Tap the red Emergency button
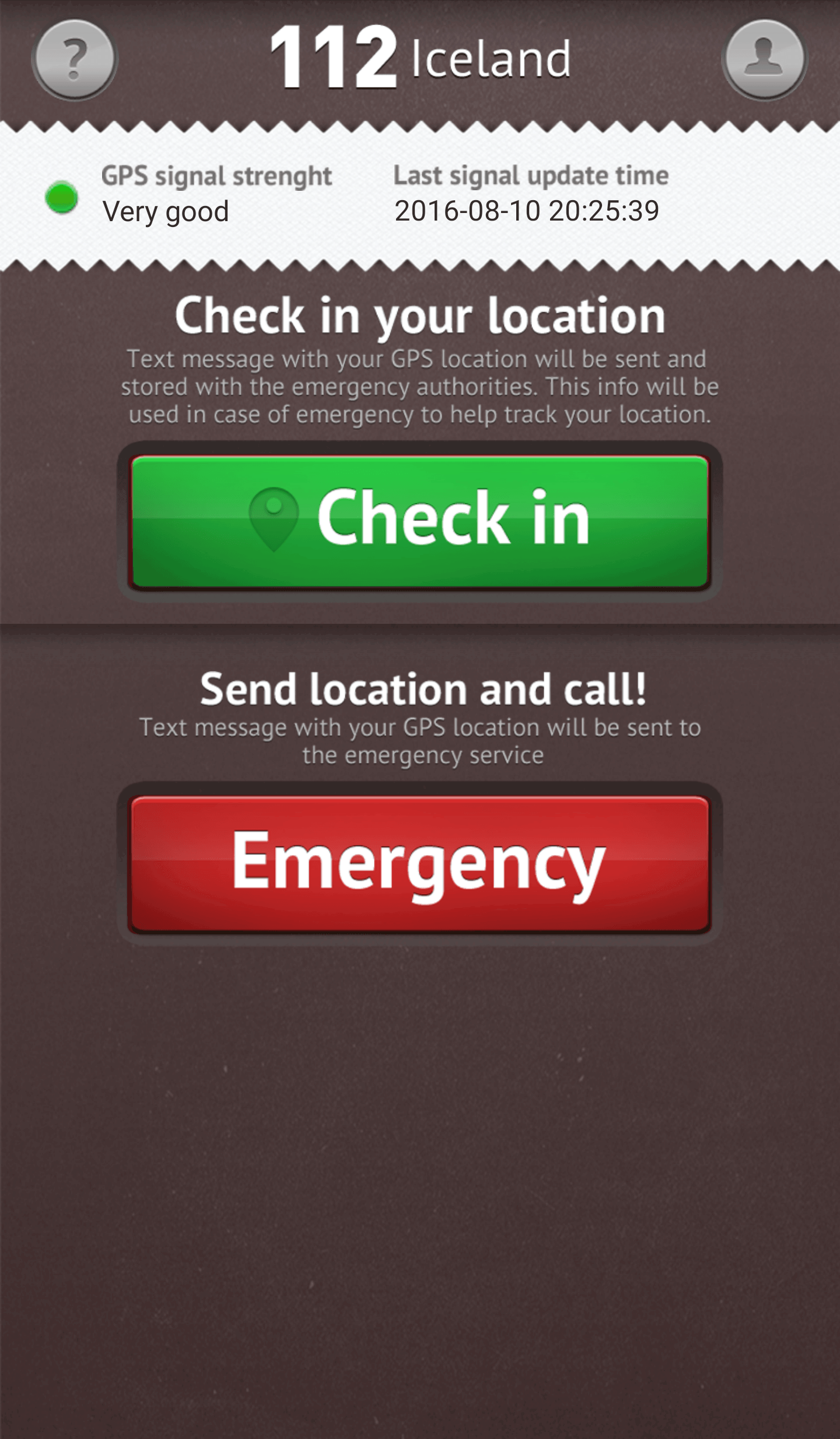The width and height of the screenshot is (840, 1439). 420,862
